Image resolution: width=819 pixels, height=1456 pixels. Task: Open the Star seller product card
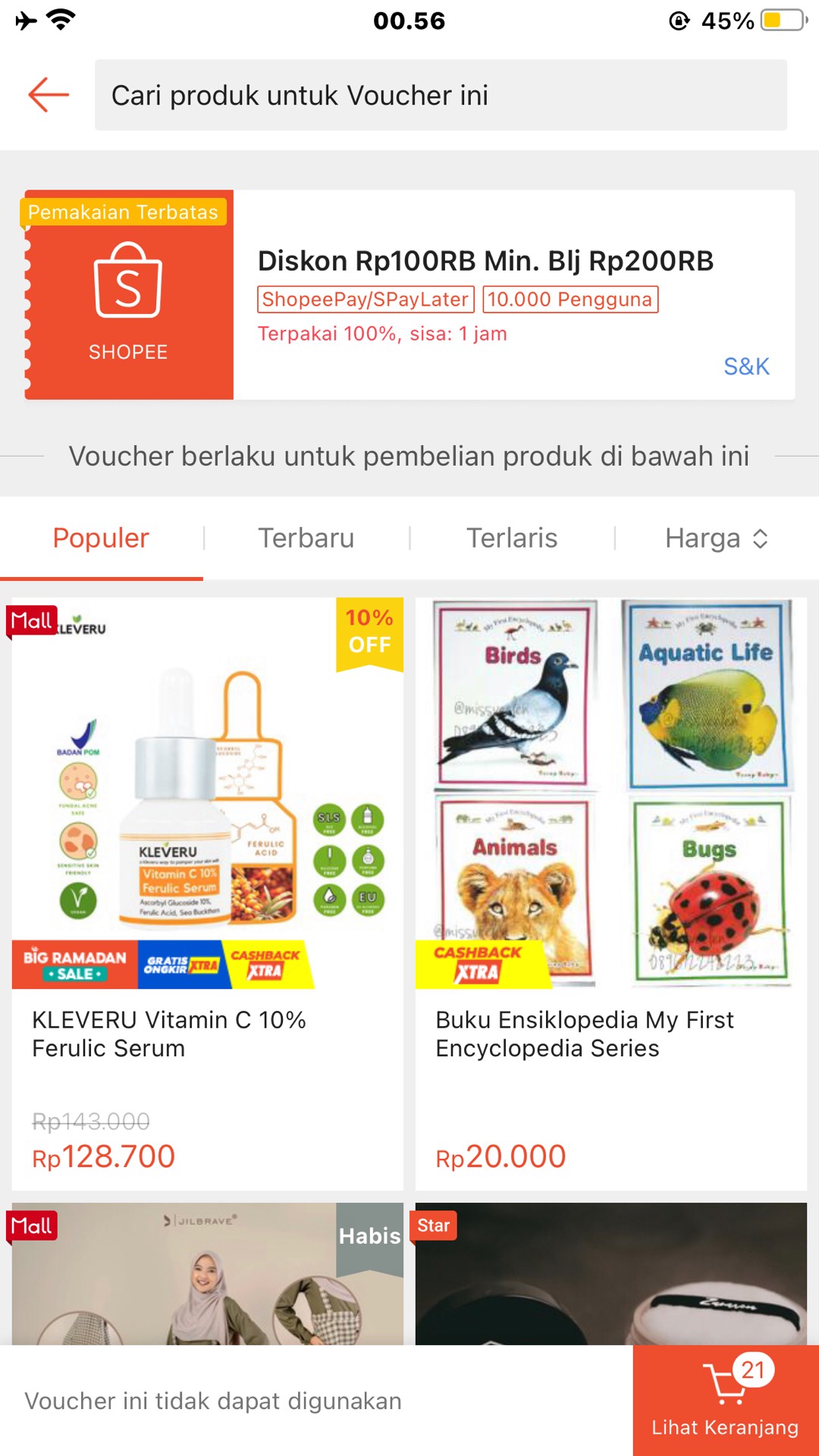coord(611,1276)
